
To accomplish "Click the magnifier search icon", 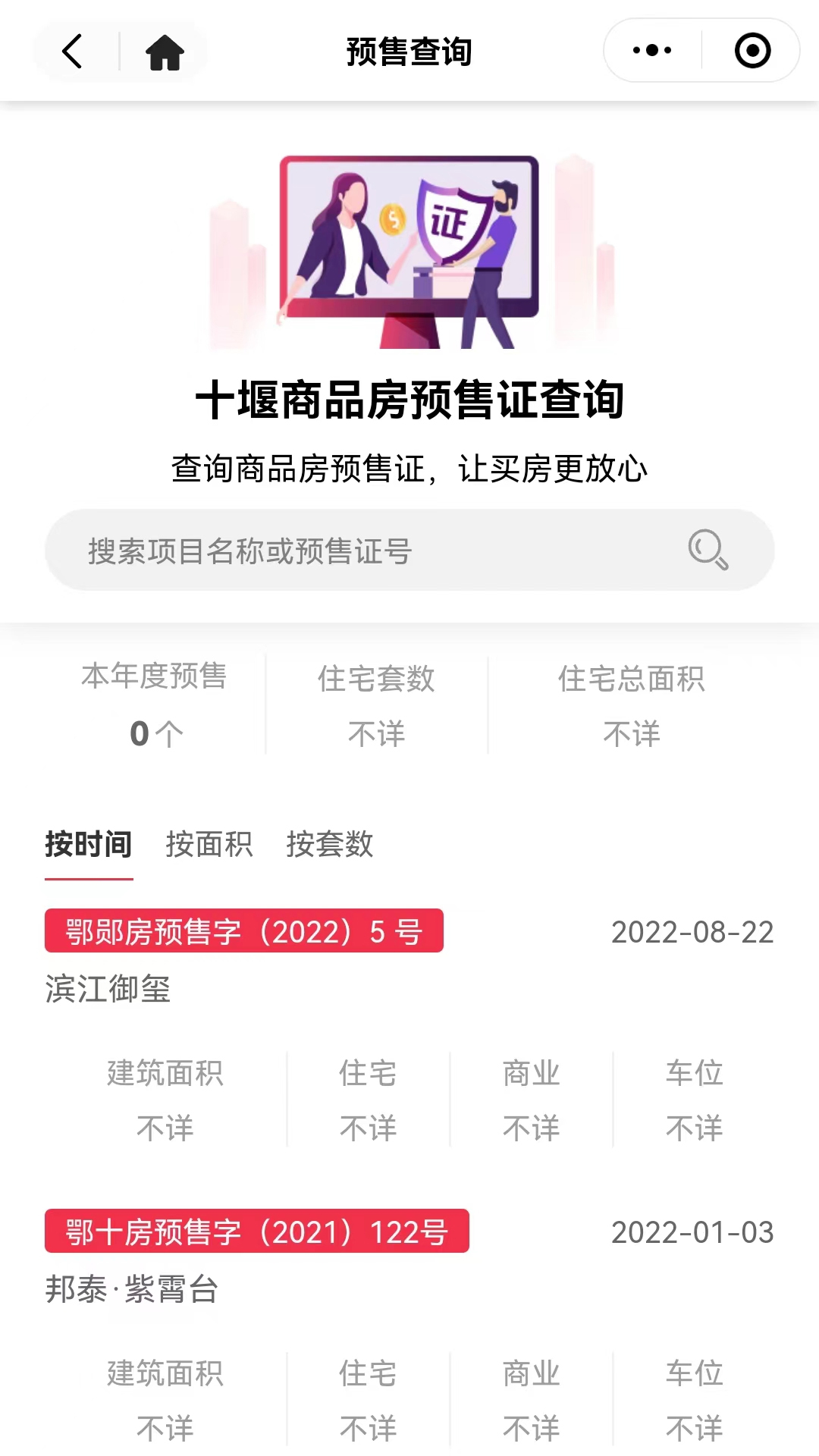I will point(708,551).
